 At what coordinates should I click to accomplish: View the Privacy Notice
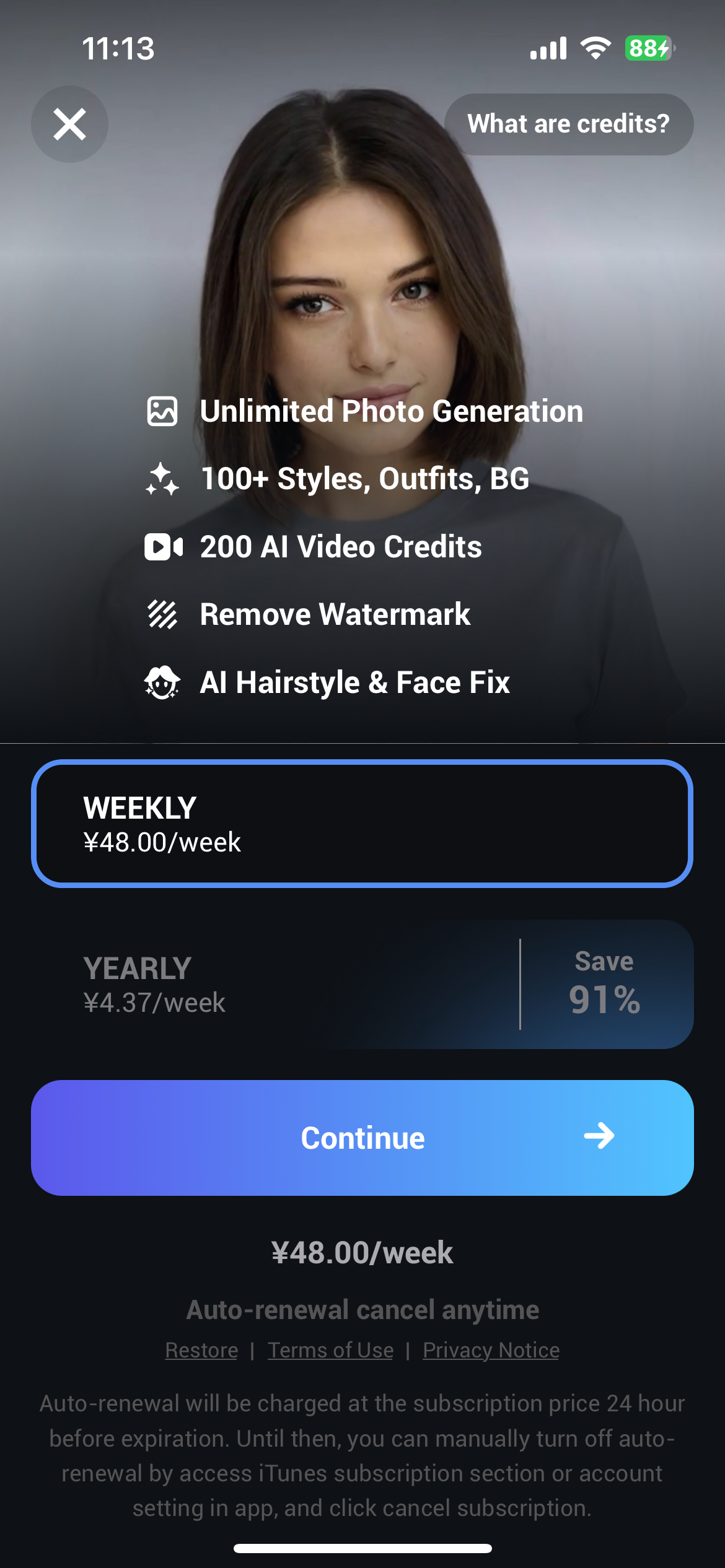(x=491, y=1350)
